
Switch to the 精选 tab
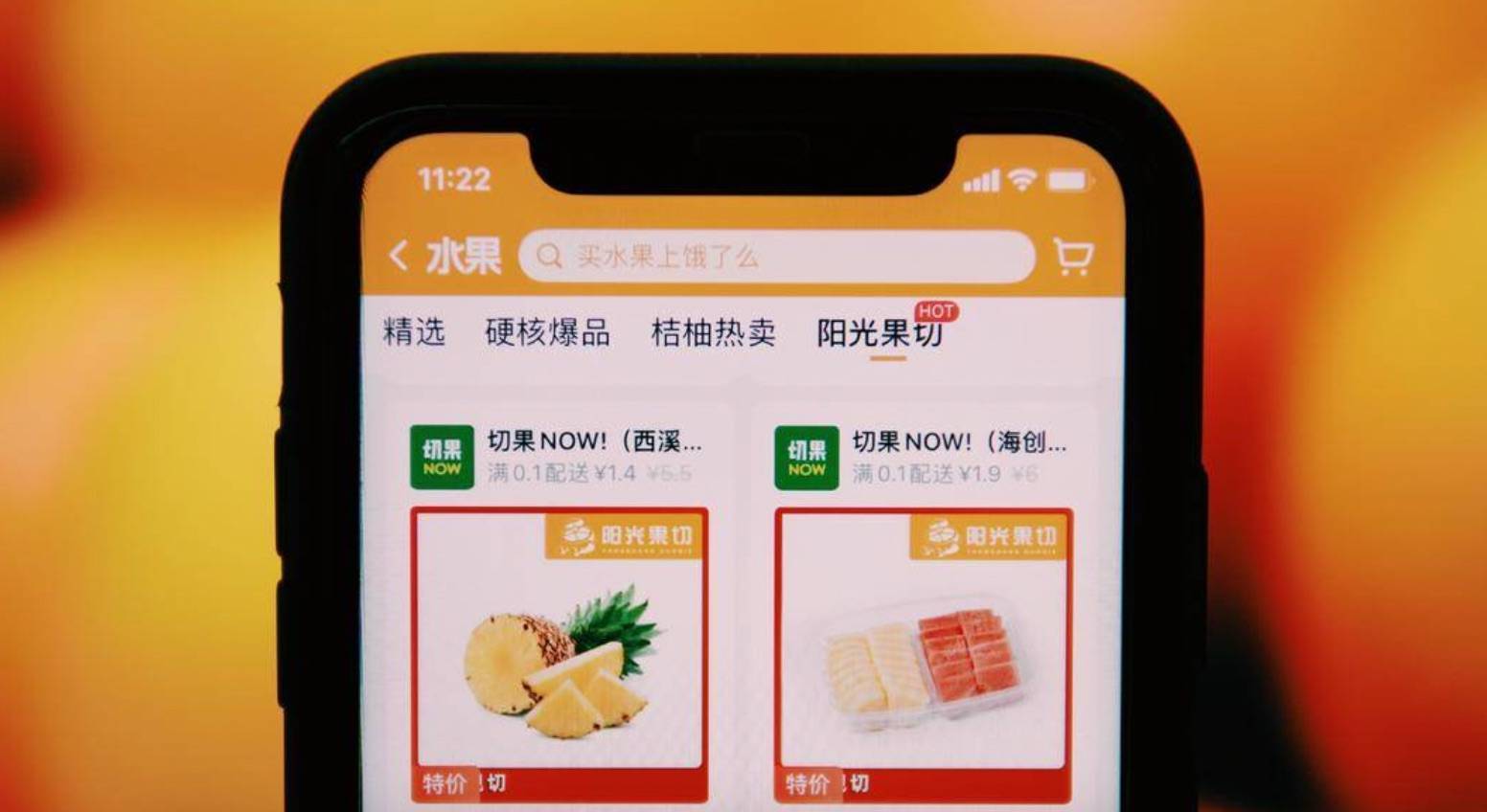click(414, 332)
